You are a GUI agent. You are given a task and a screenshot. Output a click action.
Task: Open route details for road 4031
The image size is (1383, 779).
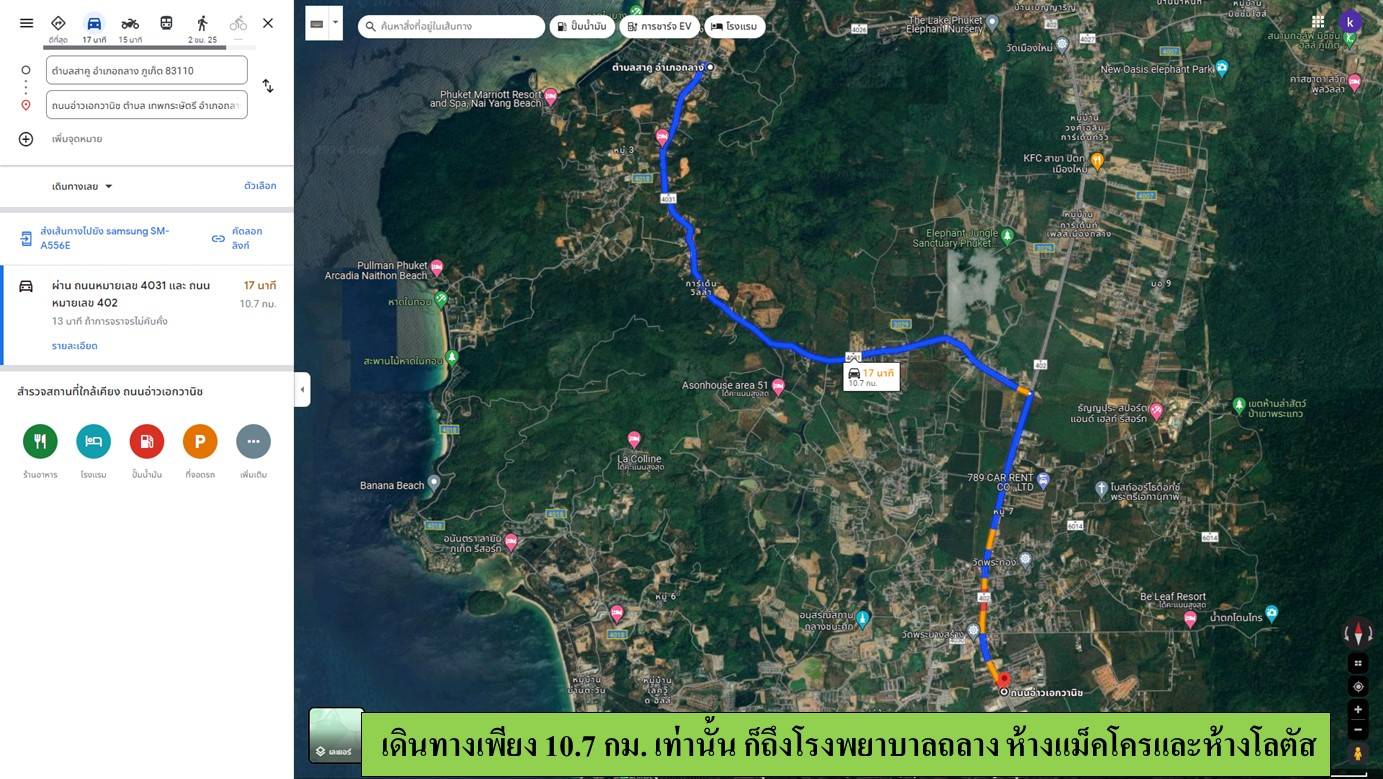click(75, 346)
